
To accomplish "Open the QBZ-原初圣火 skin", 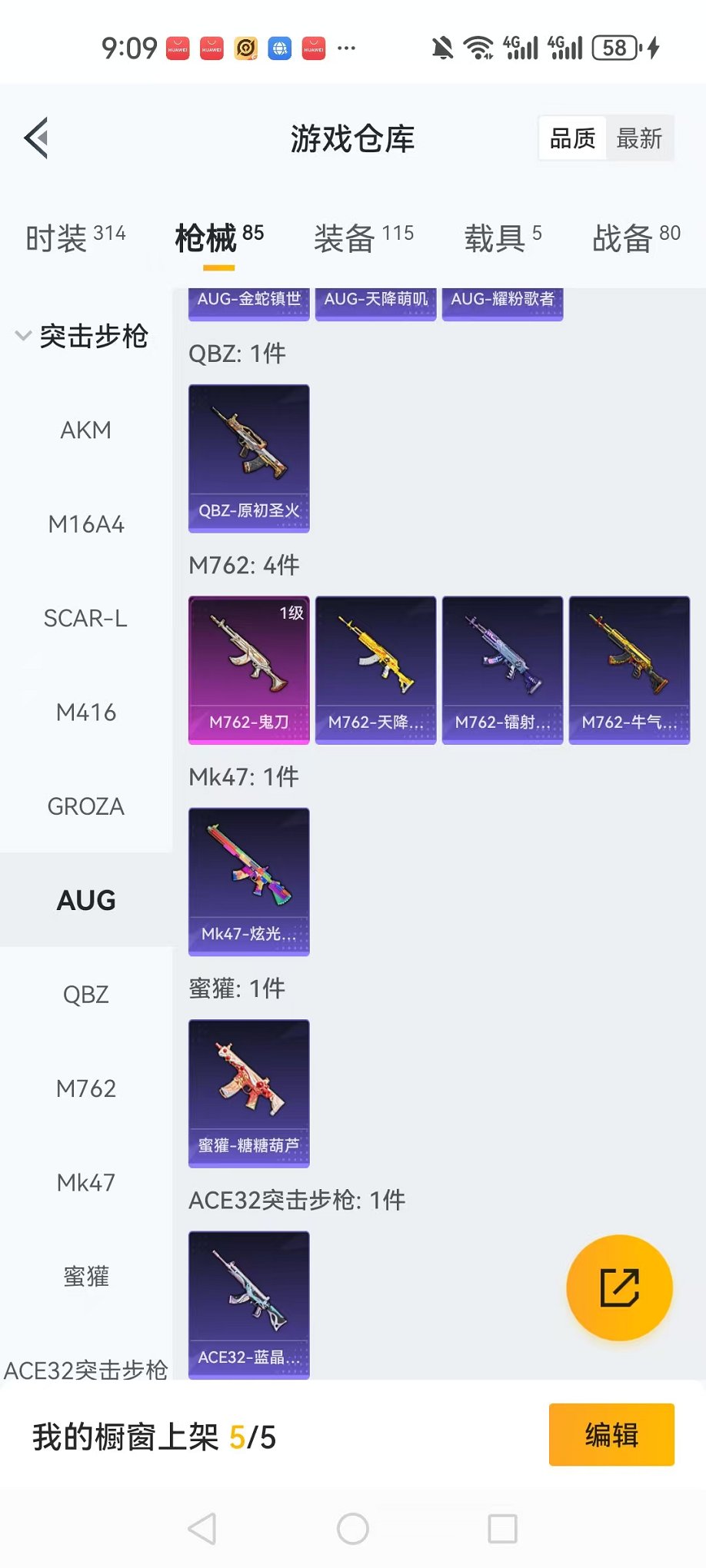I will (249, 458).
